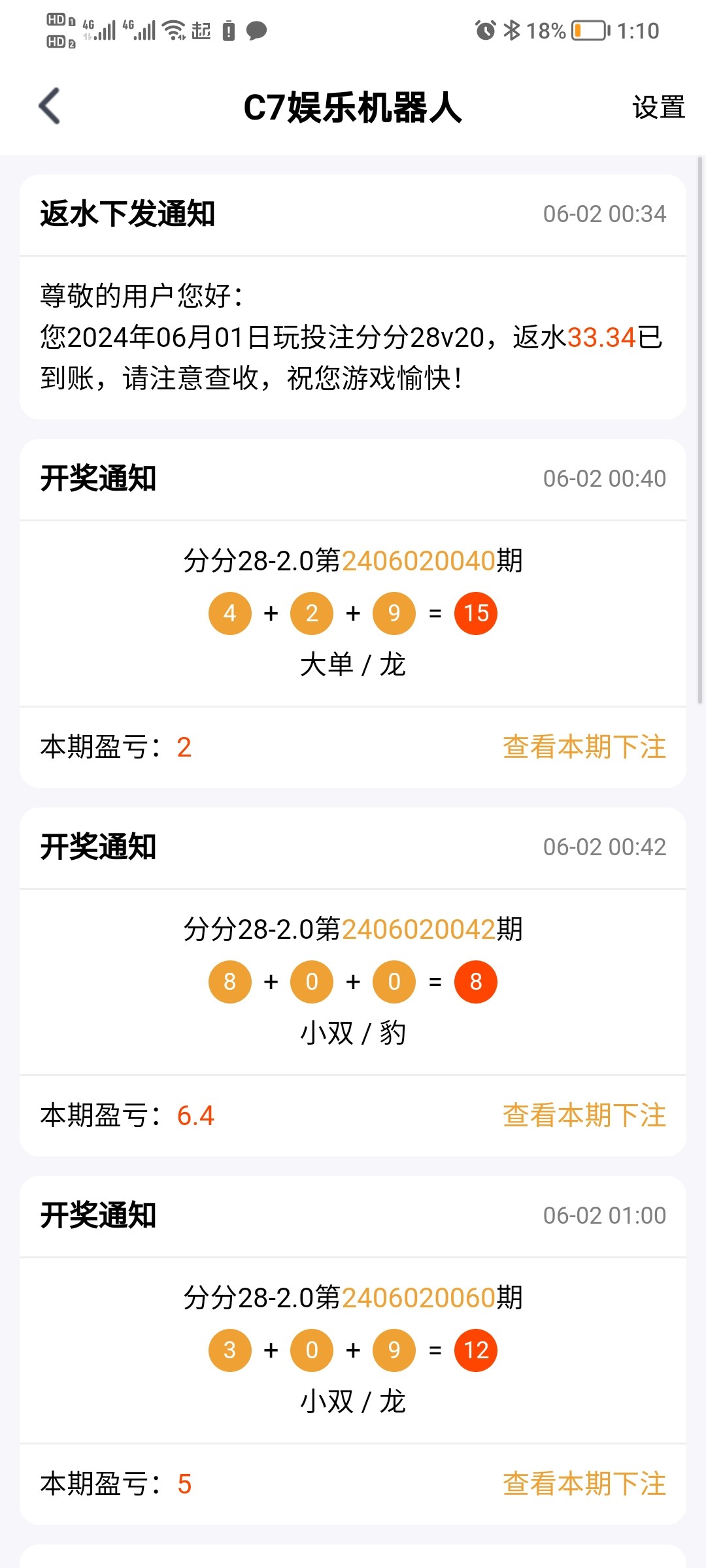View 查看本期下注 for period 2406020040
This screenshot has height=1568, width=706.
[x=584, y=747]
